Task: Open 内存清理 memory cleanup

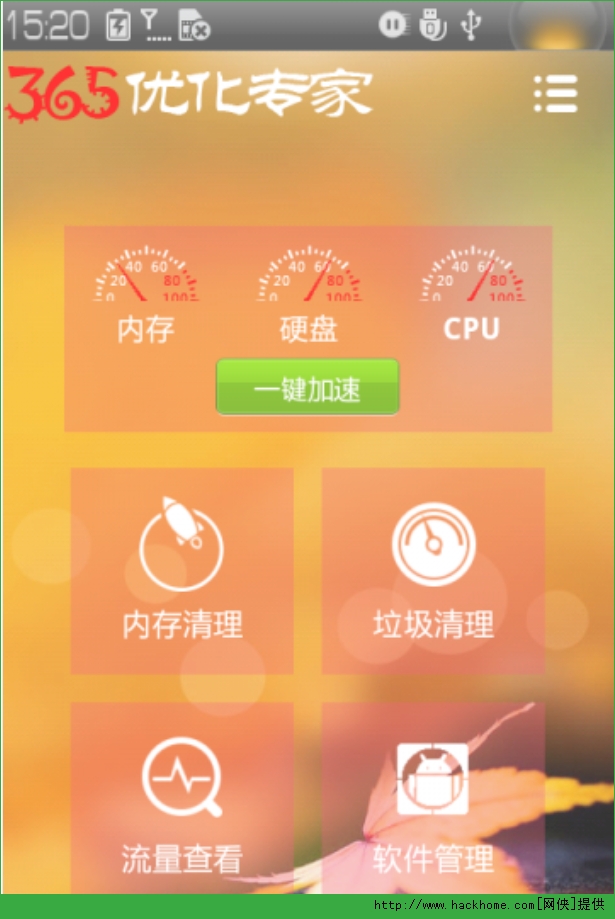Action: (x=182, y=571)
